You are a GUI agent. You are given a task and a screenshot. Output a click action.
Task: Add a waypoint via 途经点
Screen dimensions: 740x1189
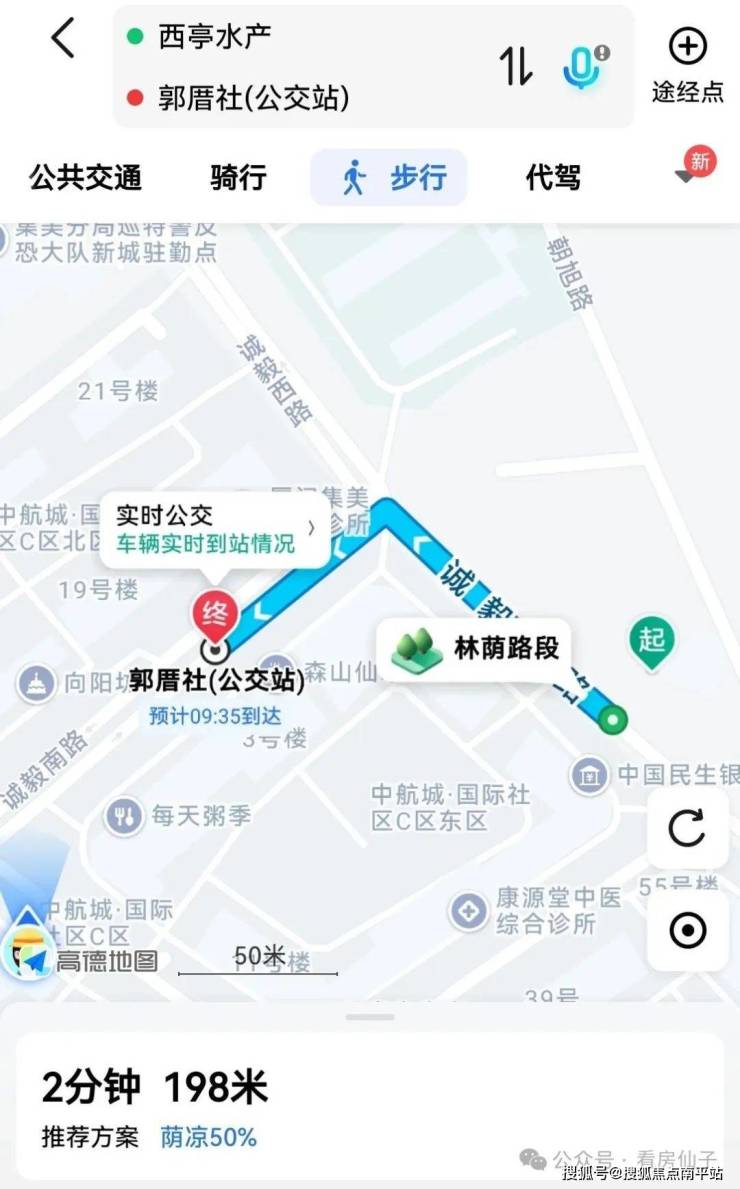pos(687,64)
